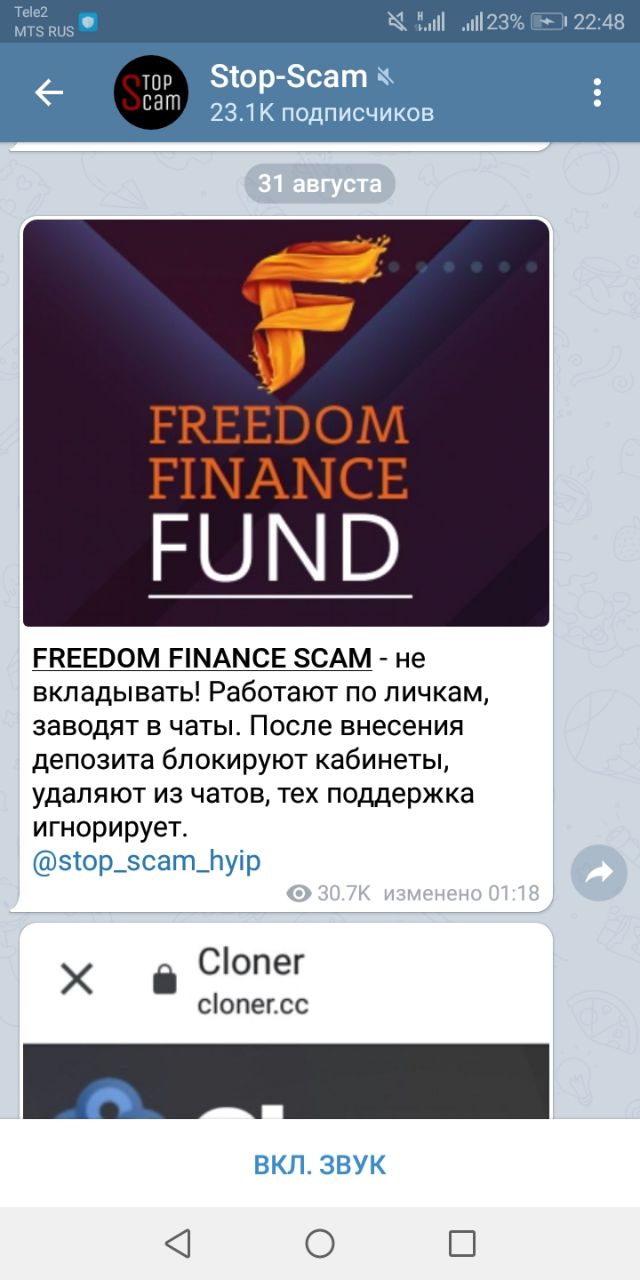The image size is (640, 1280).
Task: Open the Freedom Finance Fund image
Action: (x=286, y=423)
